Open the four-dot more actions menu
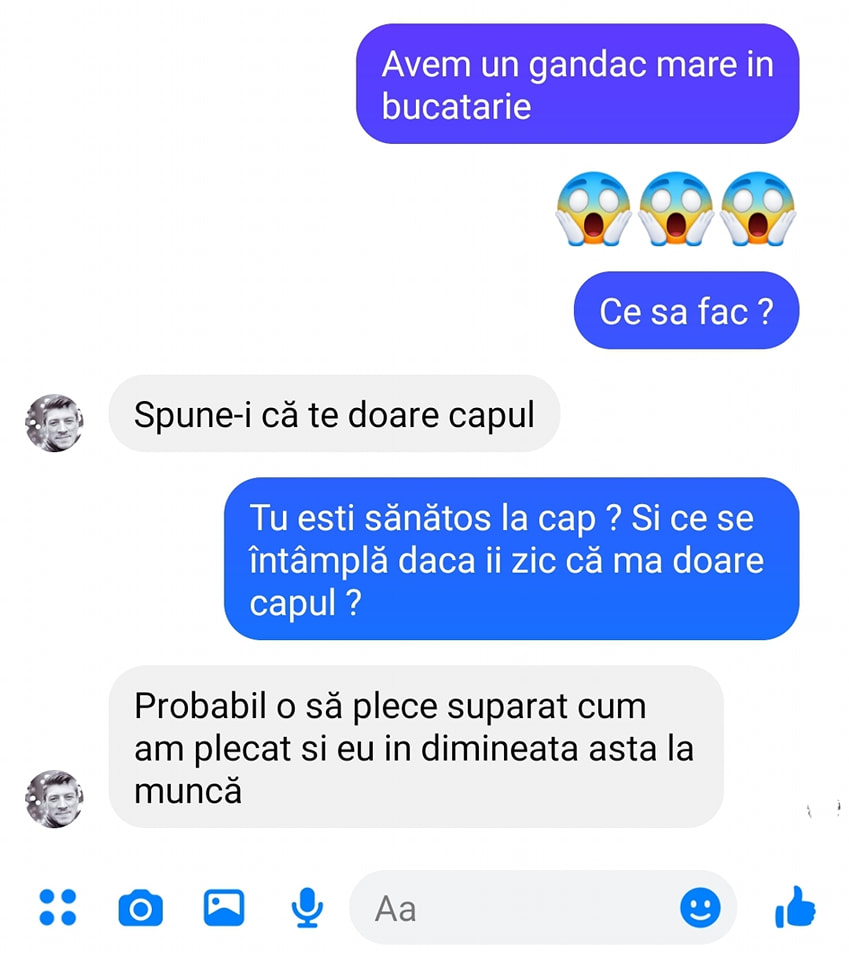The height and width of the screenshot is (960, 849). [57, 907]
